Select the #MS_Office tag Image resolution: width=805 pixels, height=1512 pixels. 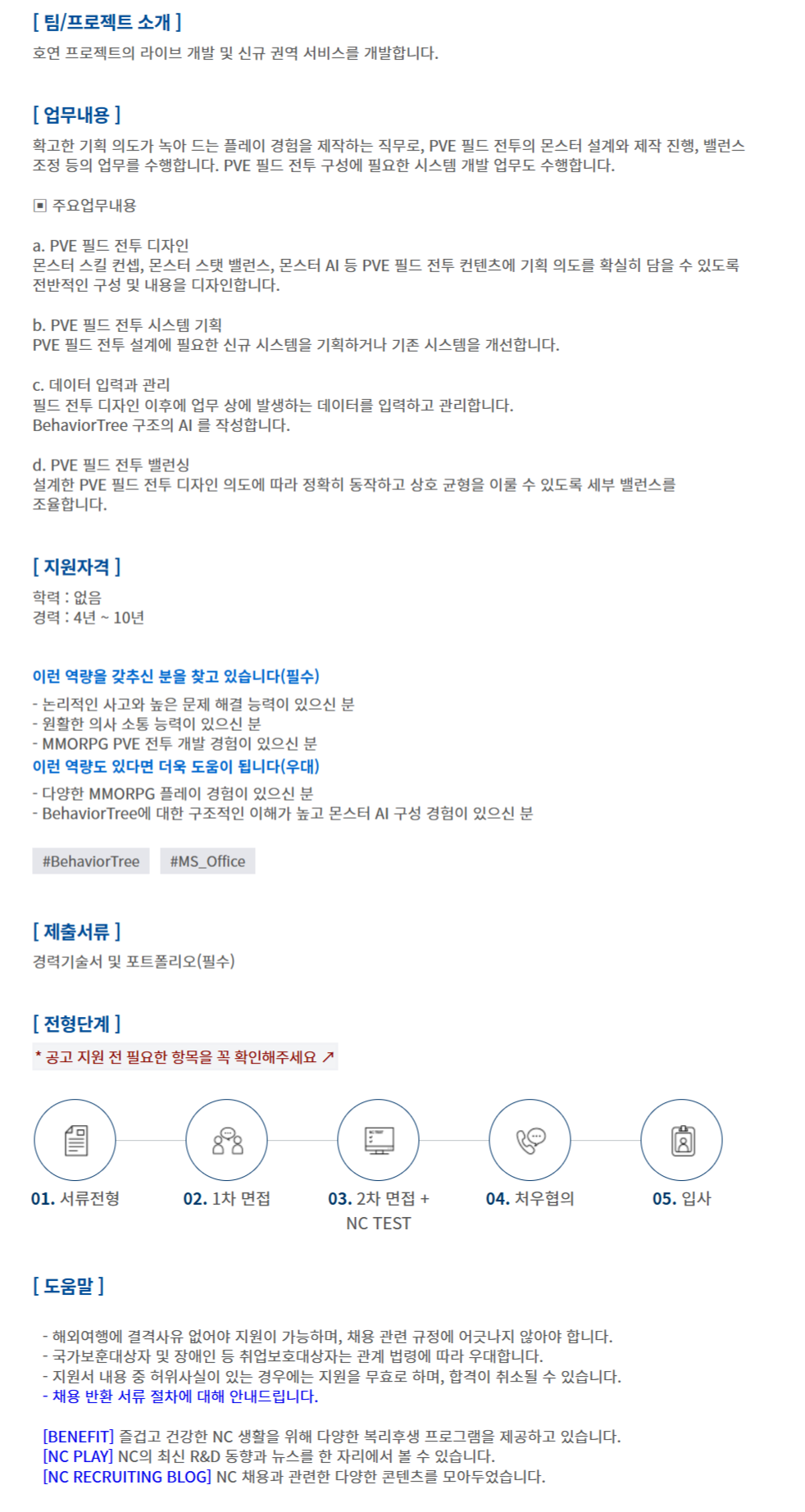click(x=207, y=861)
